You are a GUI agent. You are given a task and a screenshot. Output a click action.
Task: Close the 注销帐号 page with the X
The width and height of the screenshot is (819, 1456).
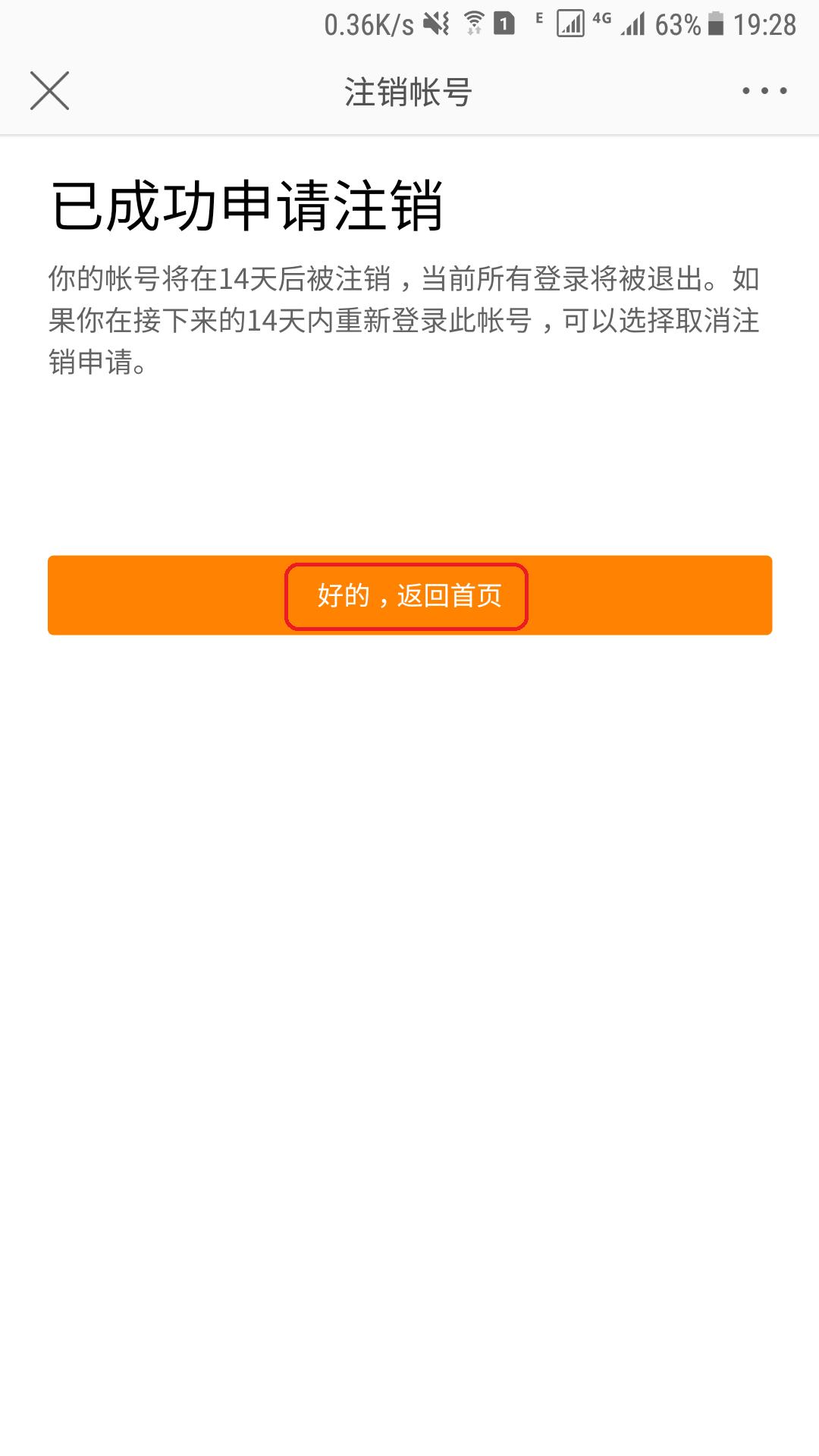coord(49,91)
